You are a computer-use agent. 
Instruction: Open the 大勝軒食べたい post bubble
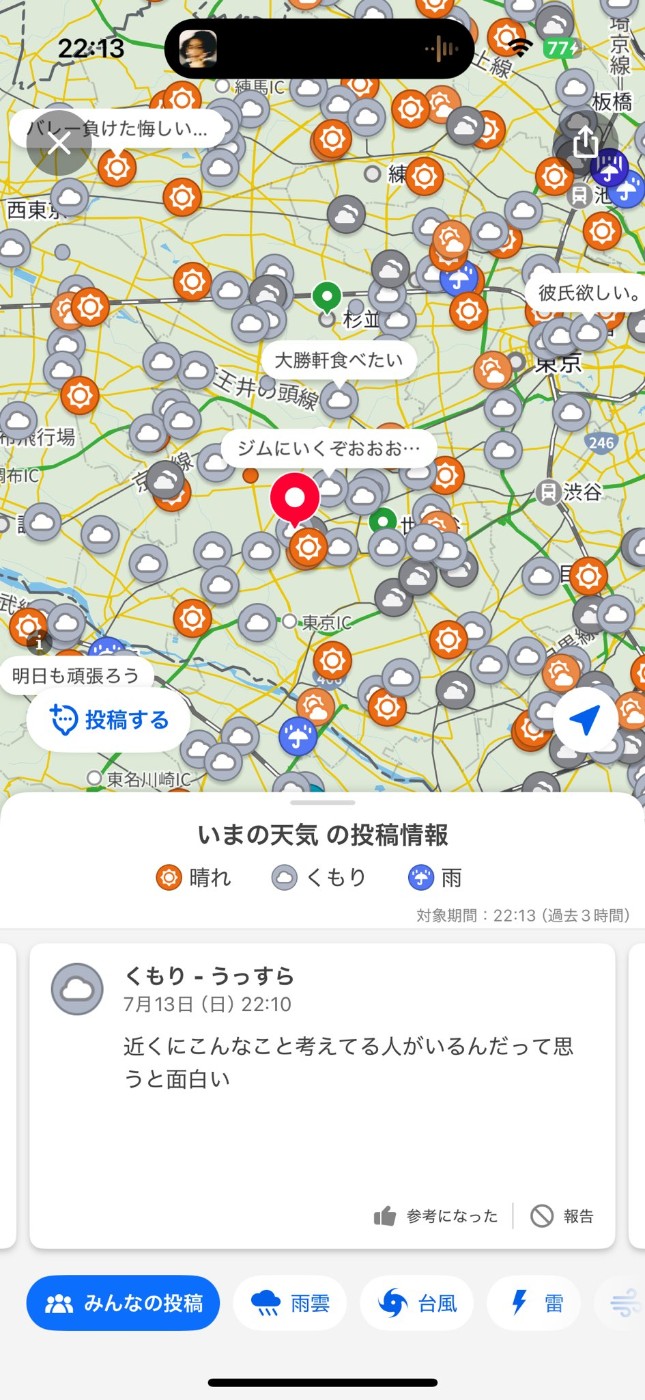pos(340,359)
